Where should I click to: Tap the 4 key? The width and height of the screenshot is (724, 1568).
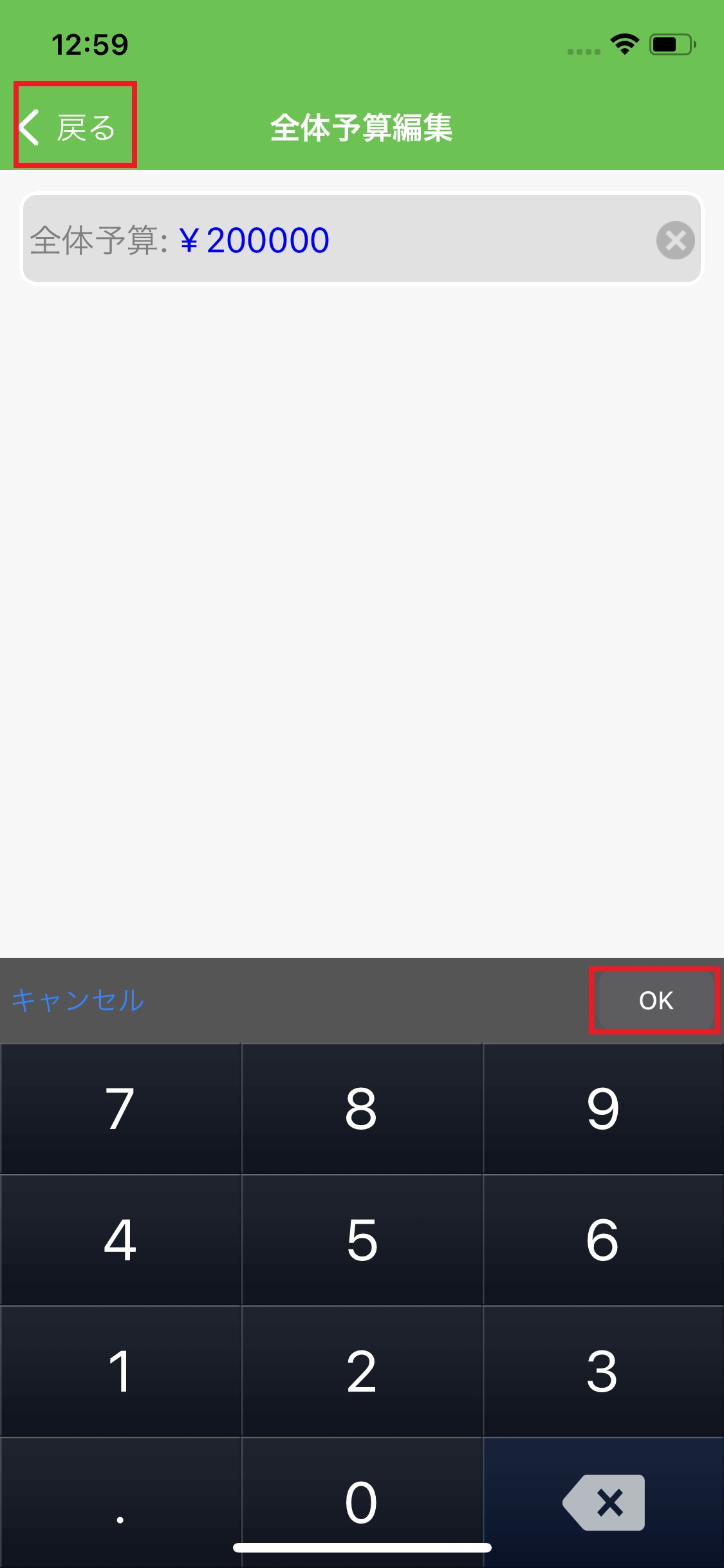pos(120,1240)
